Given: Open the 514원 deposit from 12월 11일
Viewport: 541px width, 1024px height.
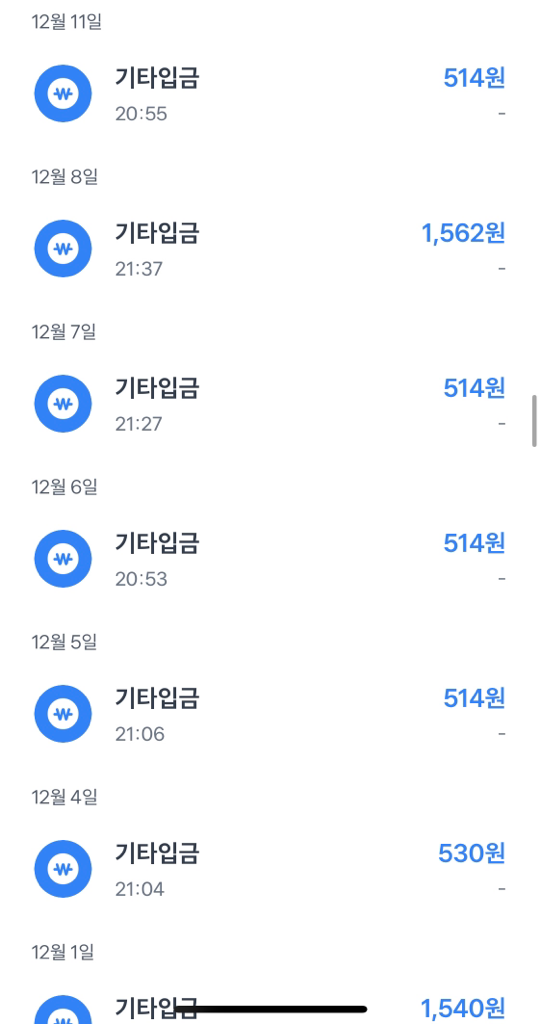Looking at the screenshot, I should tap(270, 93).
